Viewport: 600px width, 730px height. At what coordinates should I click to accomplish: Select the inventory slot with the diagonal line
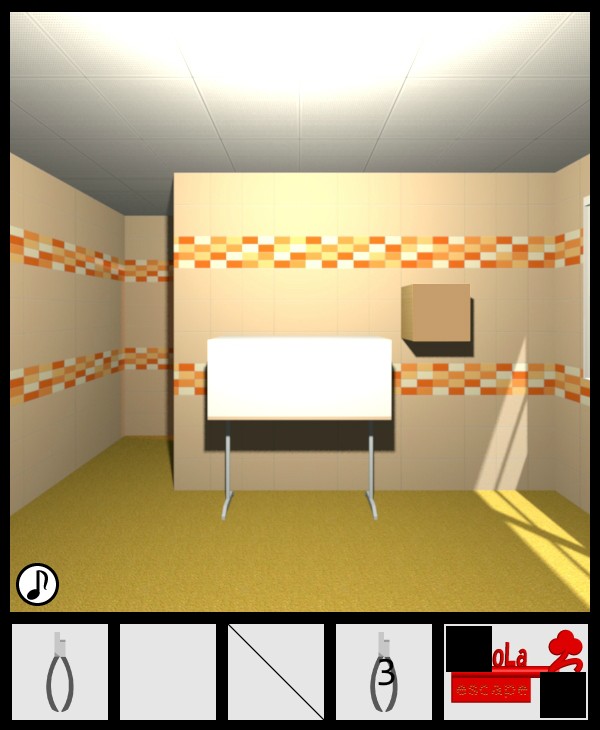[276, 672]
